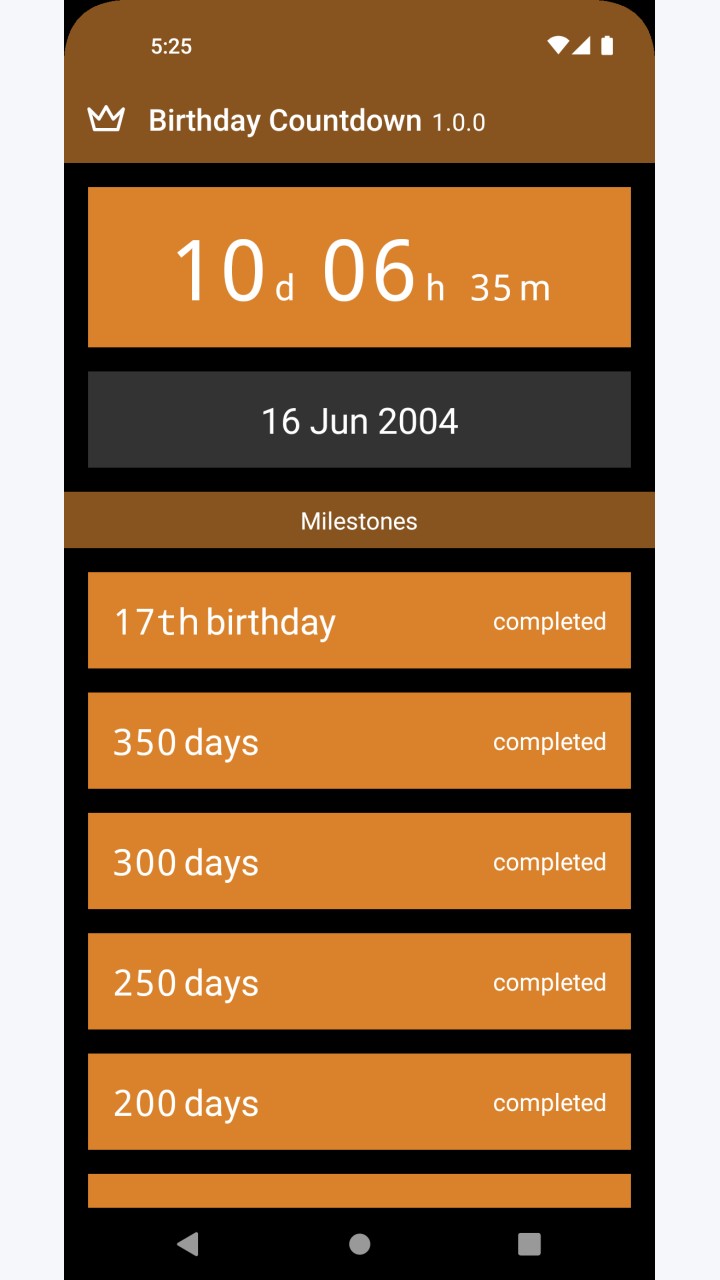The width and height of the screenshot is (720, 1280).
Task: Open the 17th birthday milestone
Action: pyautogui.click(x=359, y=620)
